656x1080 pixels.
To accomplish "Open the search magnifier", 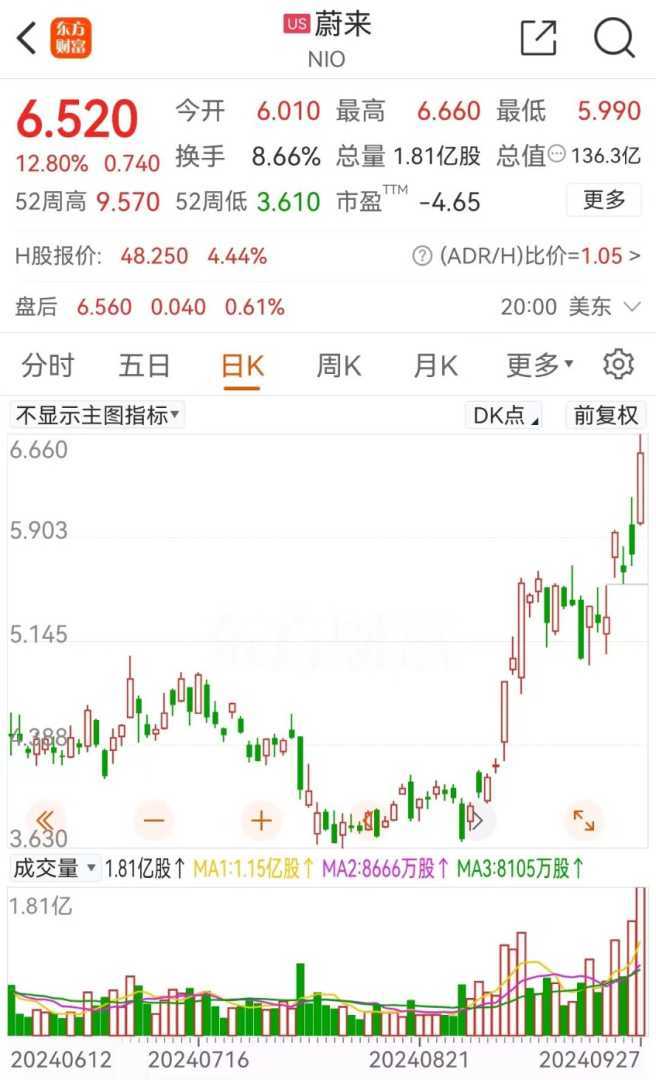I will click(614, 39).
